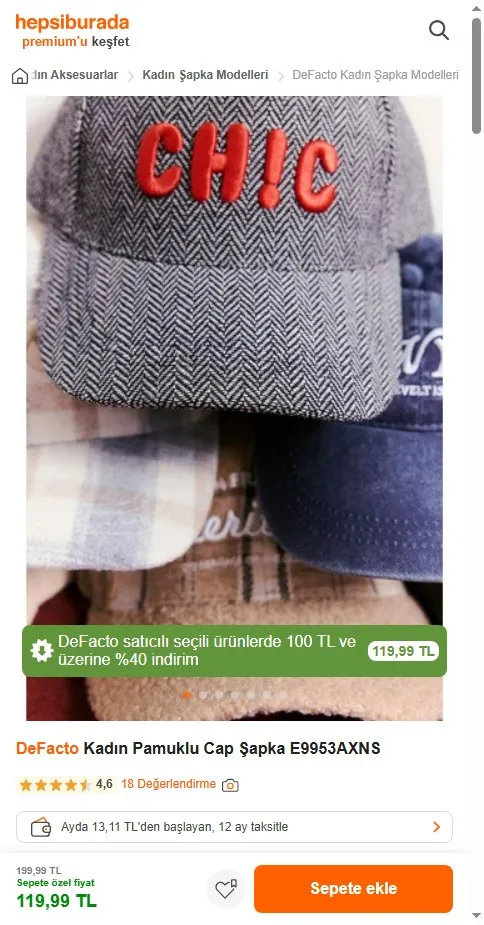Screen dimensions: 484x925
Task: Tap Sepete ekle to add to cart
Action: point(354,889)
